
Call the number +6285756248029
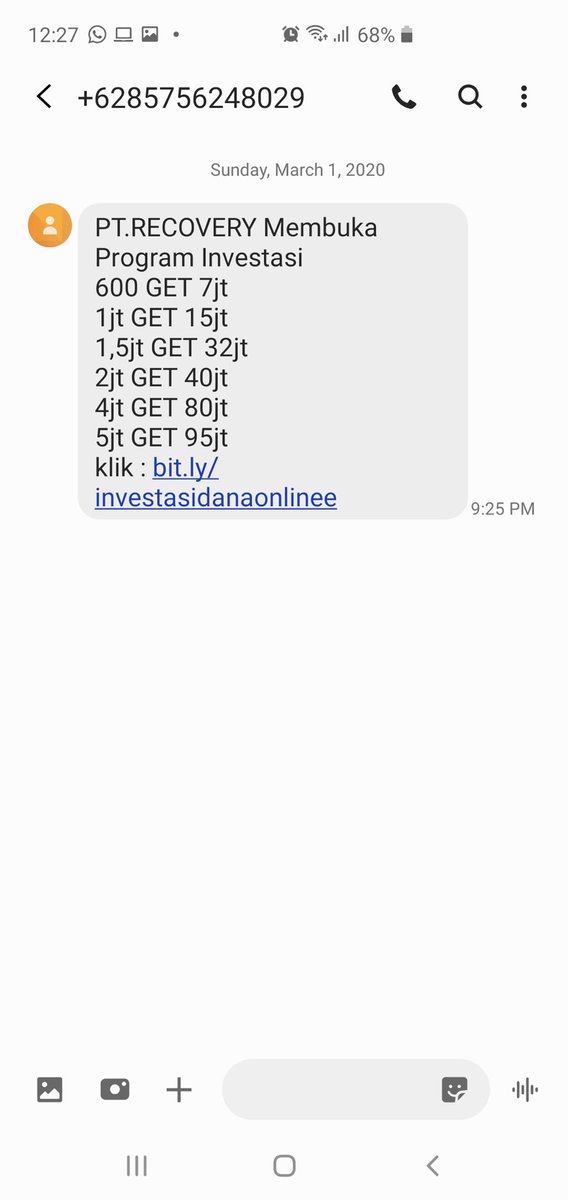pyautogui.click(x=404, y=97)
